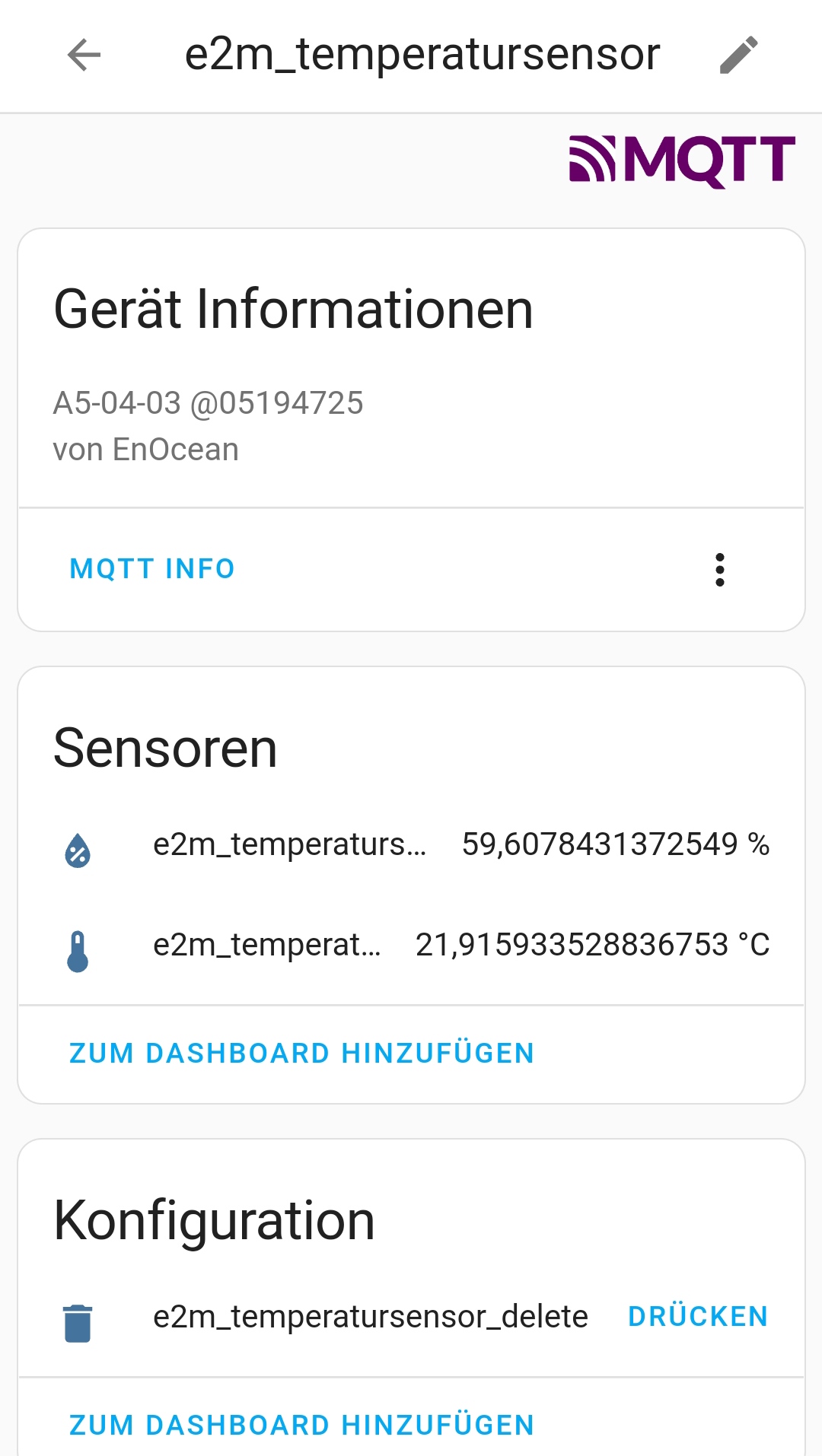822x1456 pixels.
Task: Edit device name with pencil icon
Action: [x=738, y=55]
